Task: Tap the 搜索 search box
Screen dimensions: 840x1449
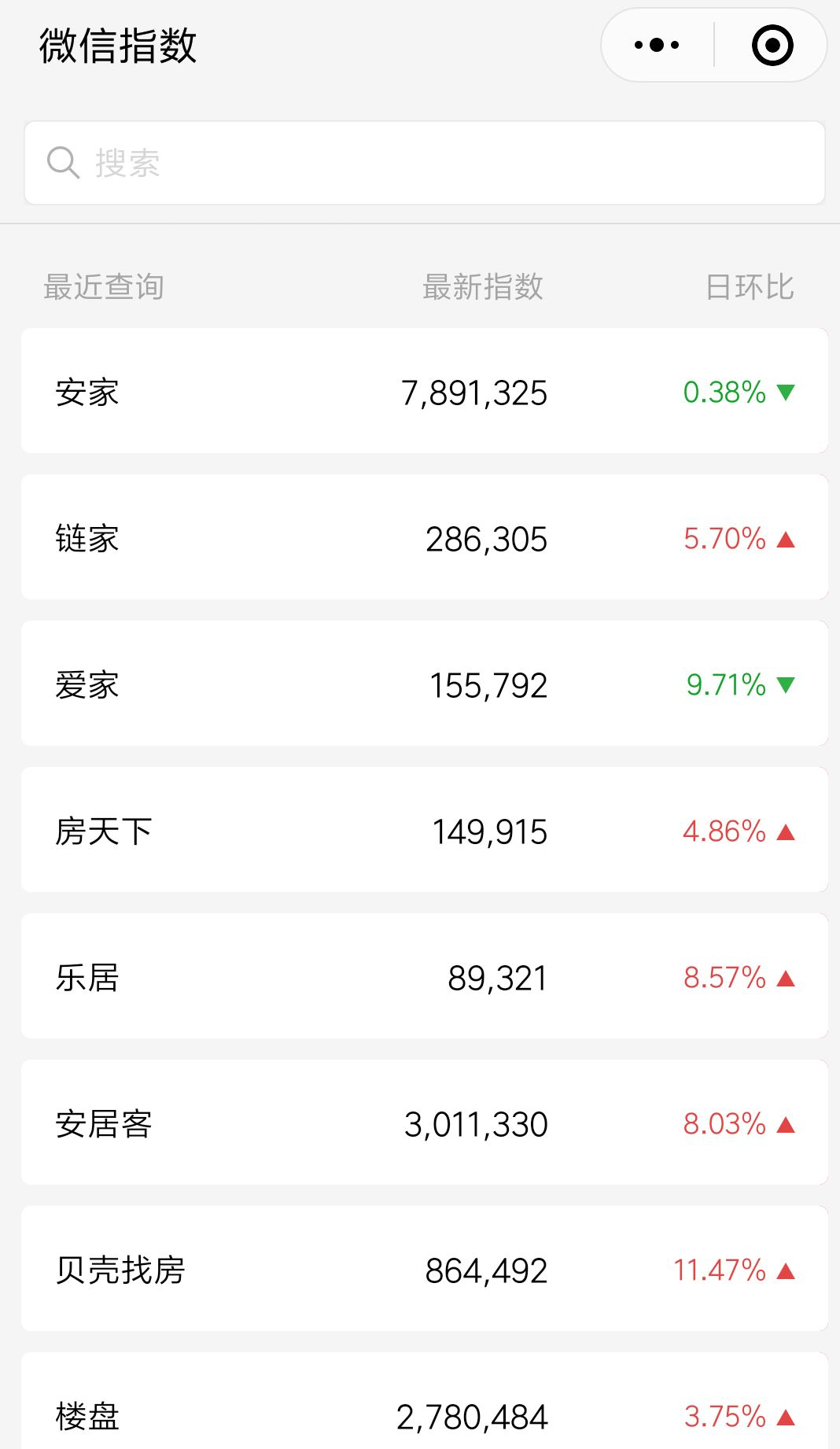Action: coord(425,163)
